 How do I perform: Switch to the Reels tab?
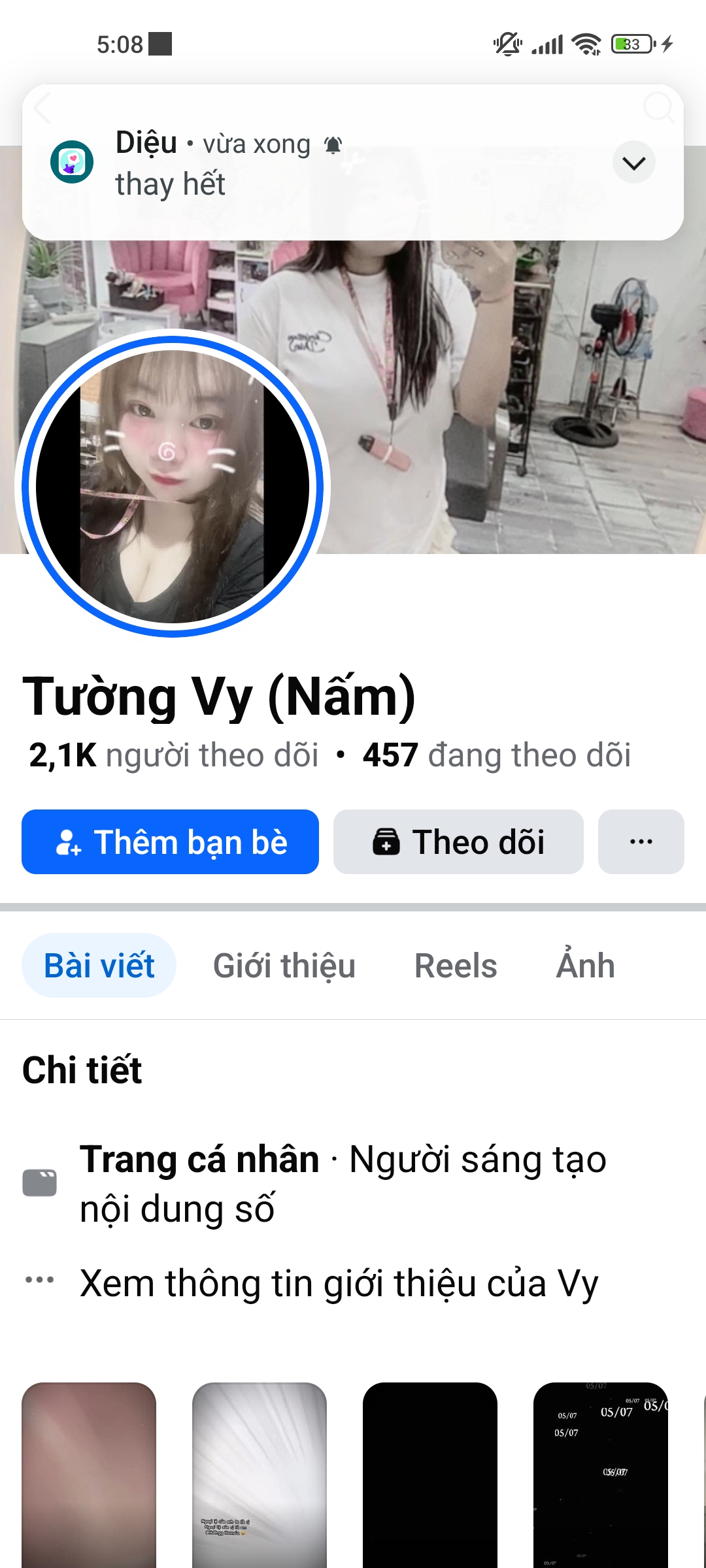click(x=456, y=966)
